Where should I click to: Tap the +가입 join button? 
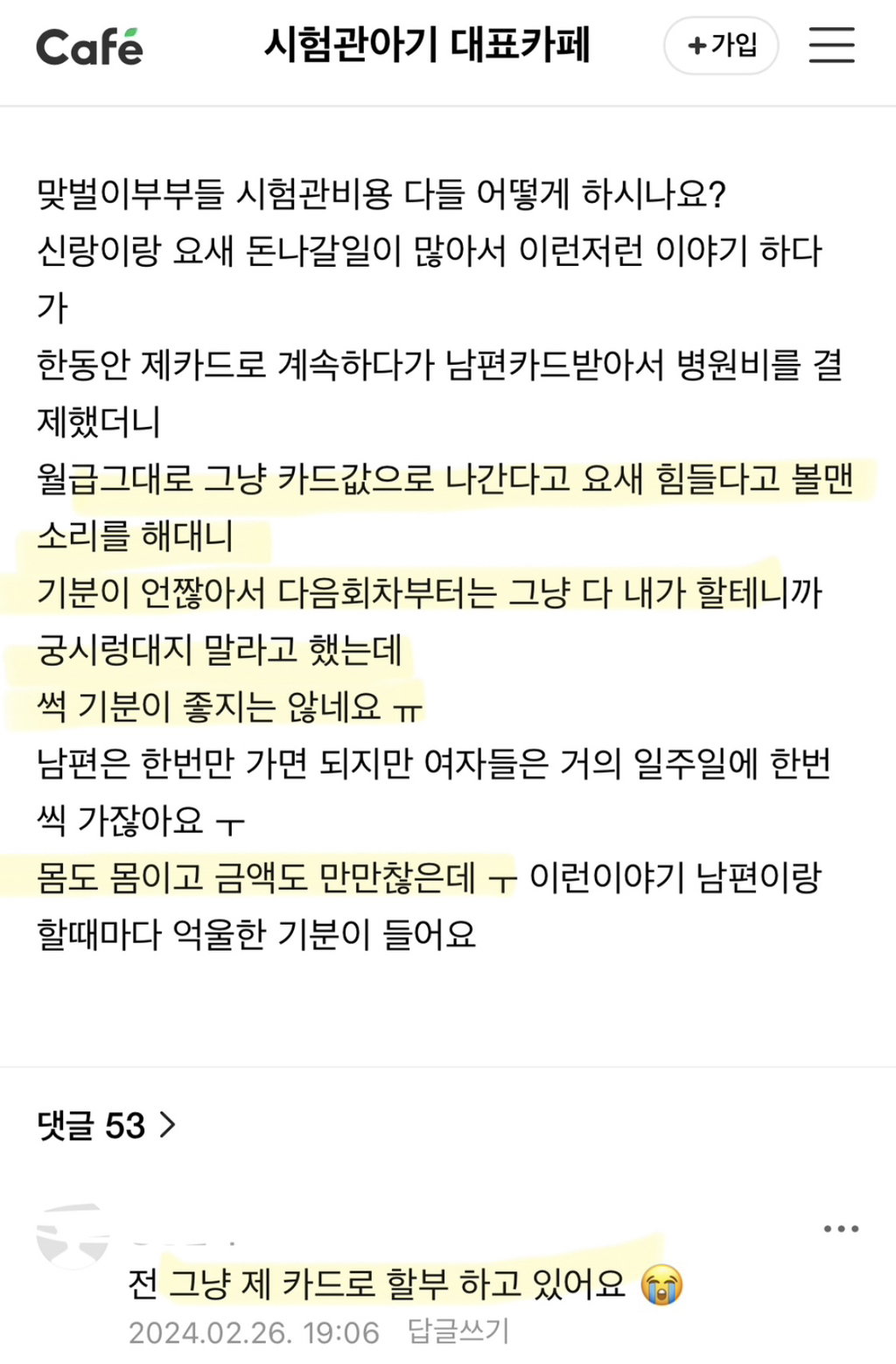pos(721,45)
